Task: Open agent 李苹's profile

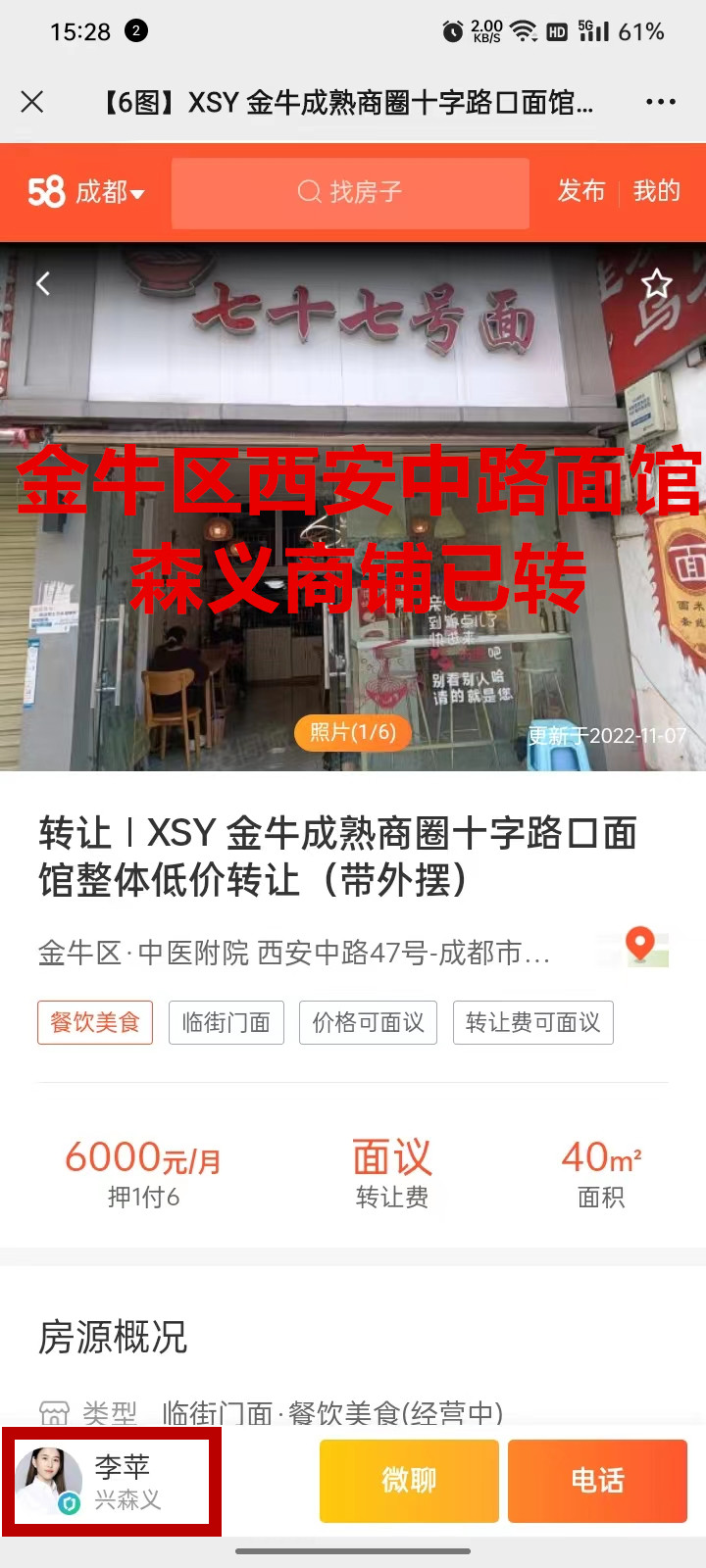Action: (111, 1481)
